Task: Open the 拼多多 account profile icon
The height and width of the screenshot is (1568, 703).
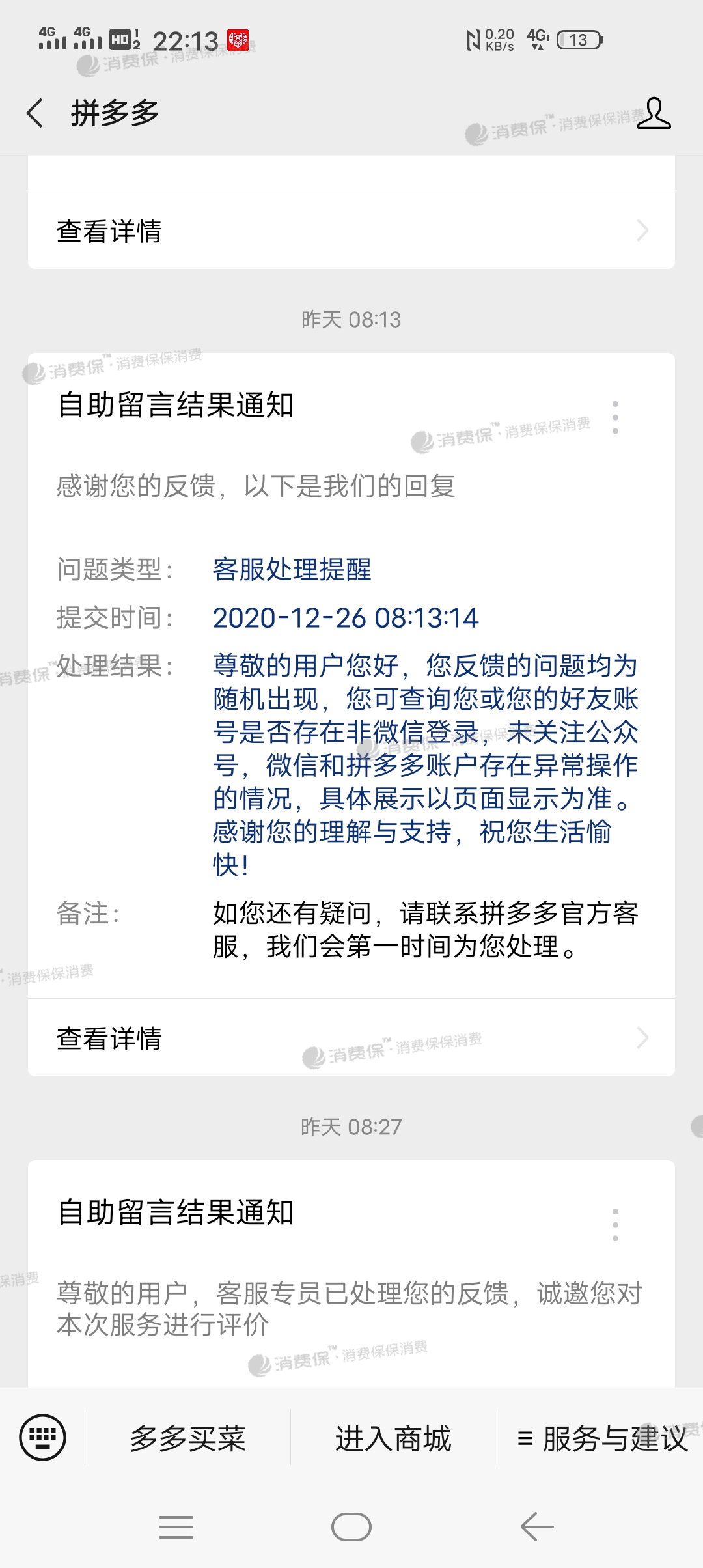Action: point(654,113)
